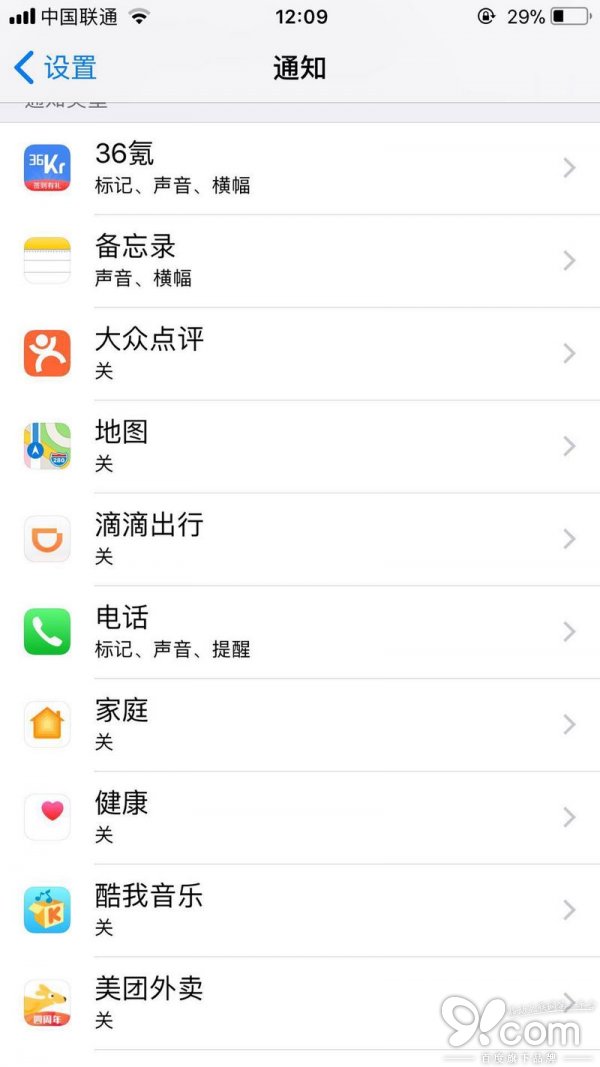Open 健康 notification settings
600x1067 pixels.
coord(300,817)
